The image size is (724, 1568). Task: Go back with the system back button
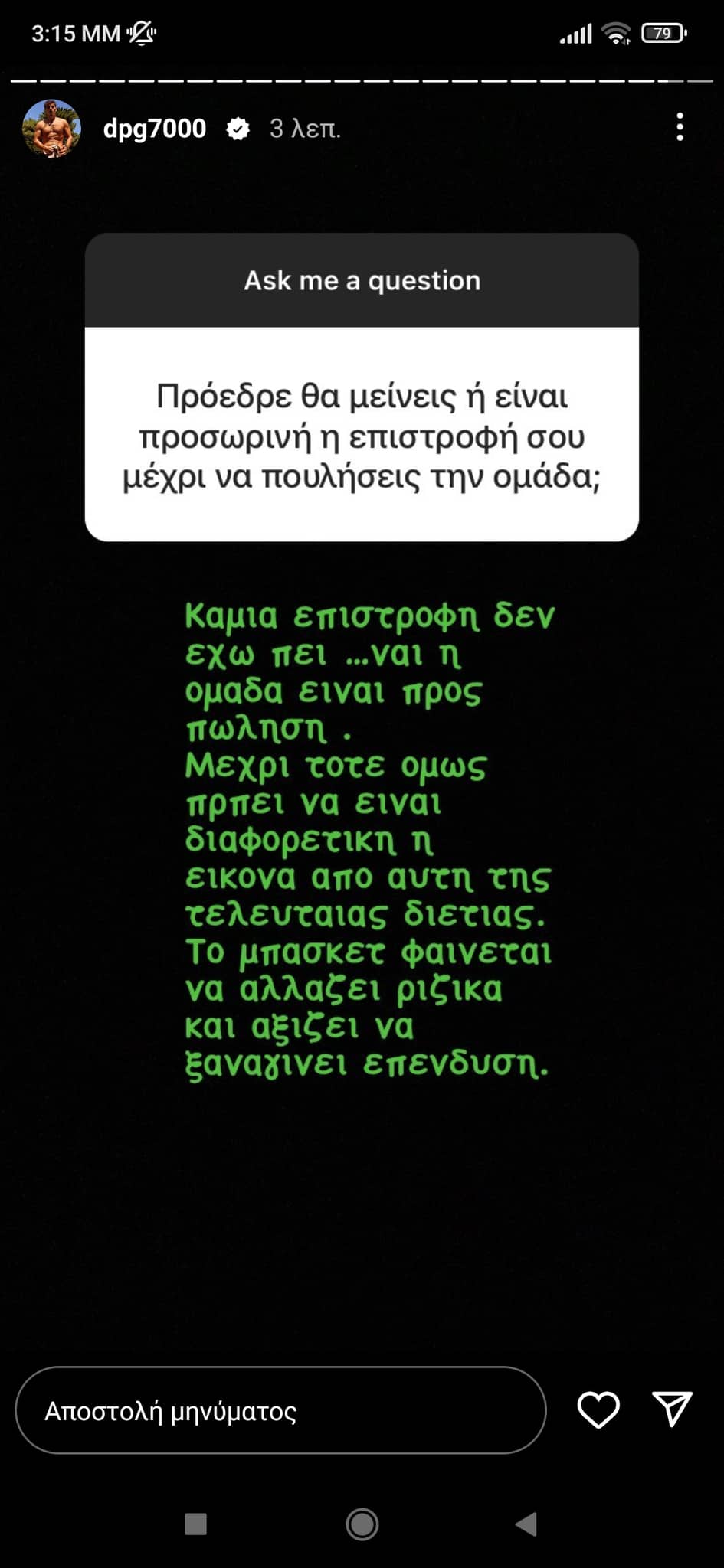tap(526, 1524)
